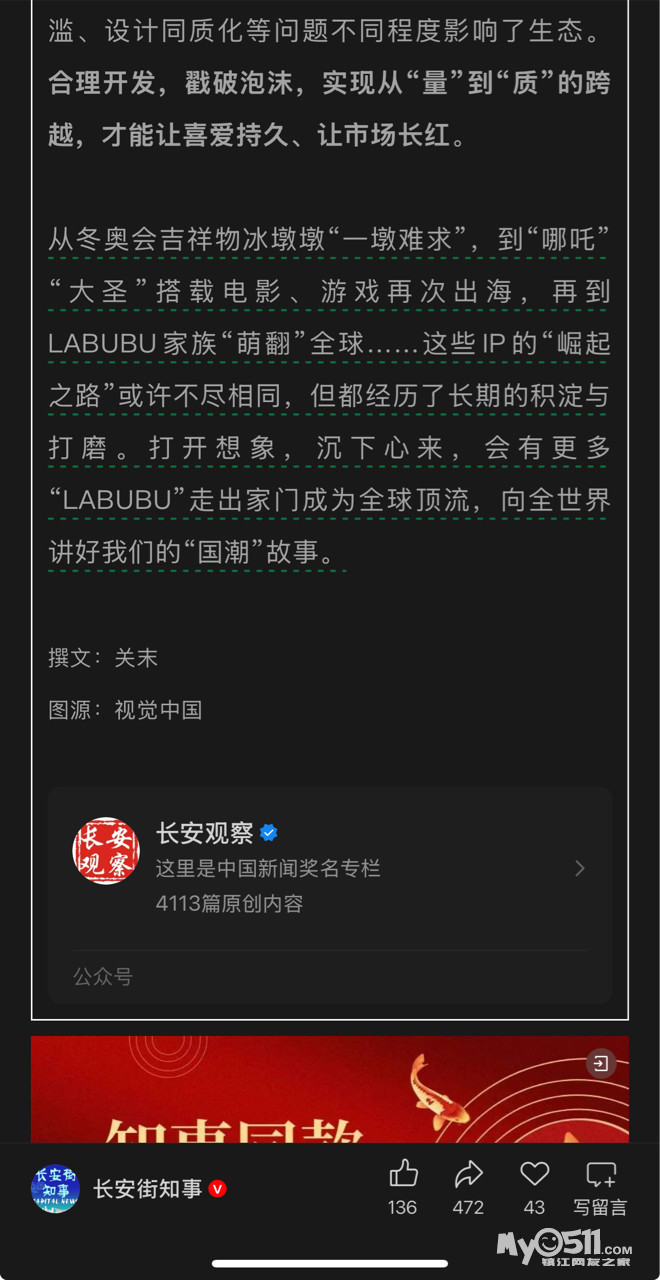Share the article using the arrow icon
Viewport: 660px width, 1280px height.
point(468,1174)
